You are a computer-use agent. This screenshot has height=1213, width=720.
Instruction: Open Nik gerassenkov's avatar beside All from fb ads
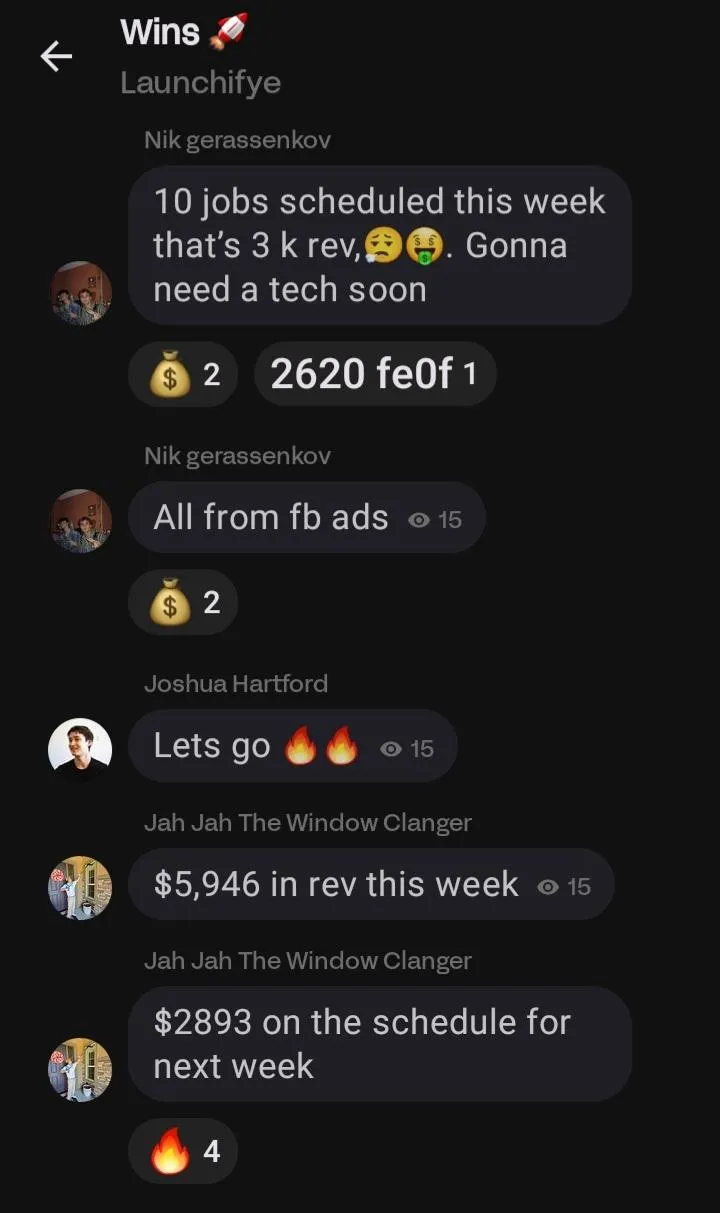coord(80,521)
